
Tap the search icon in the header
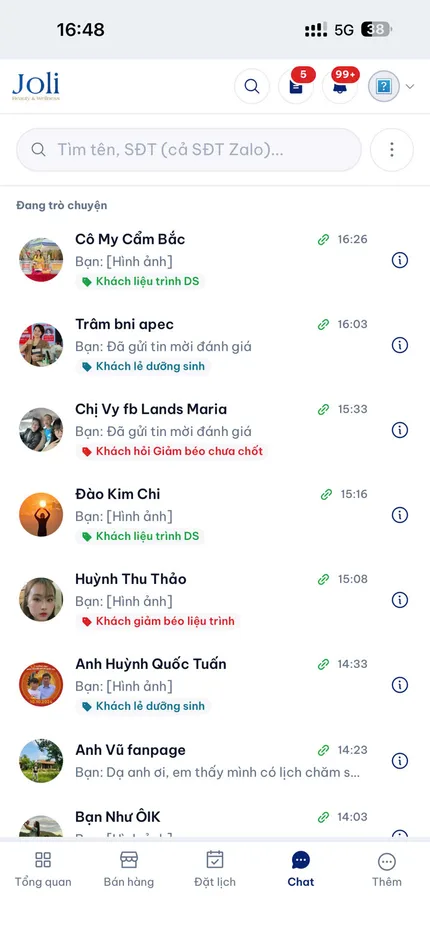click(252, 87)
